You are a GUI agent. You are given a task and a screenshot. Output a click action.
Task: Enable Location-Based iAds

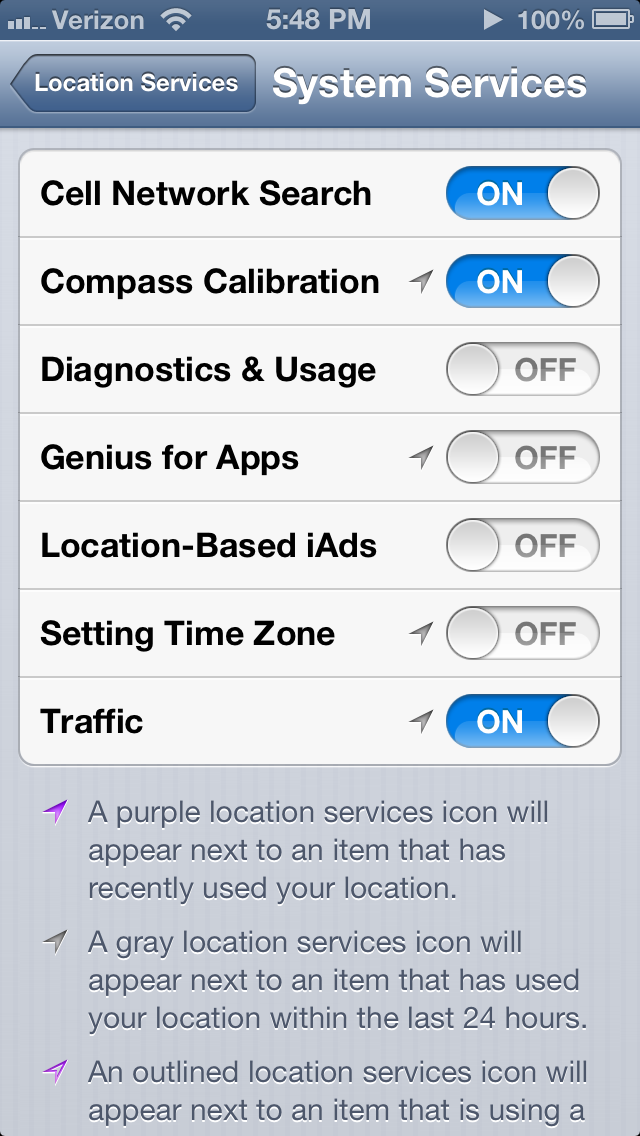coord(522,546)
